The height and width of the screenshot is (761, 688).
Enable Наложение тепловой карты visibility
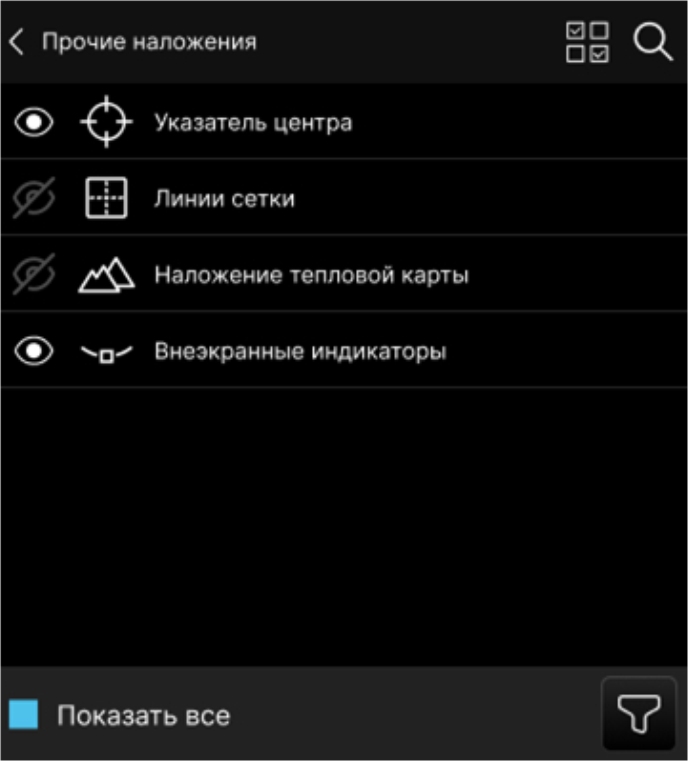click(35, 274)
